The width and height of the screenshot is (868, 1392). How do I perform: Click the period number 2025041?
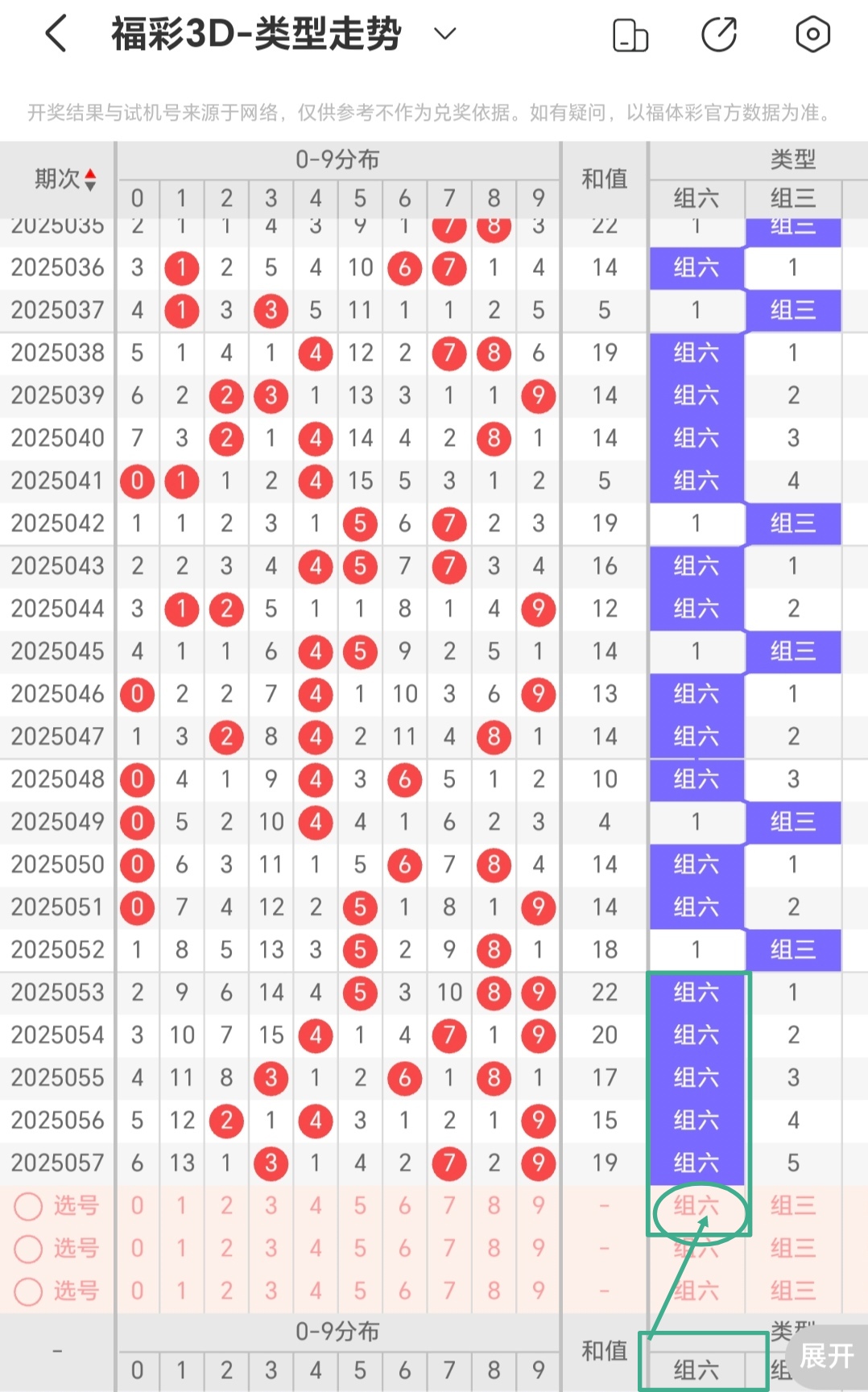tap(56, 481)
